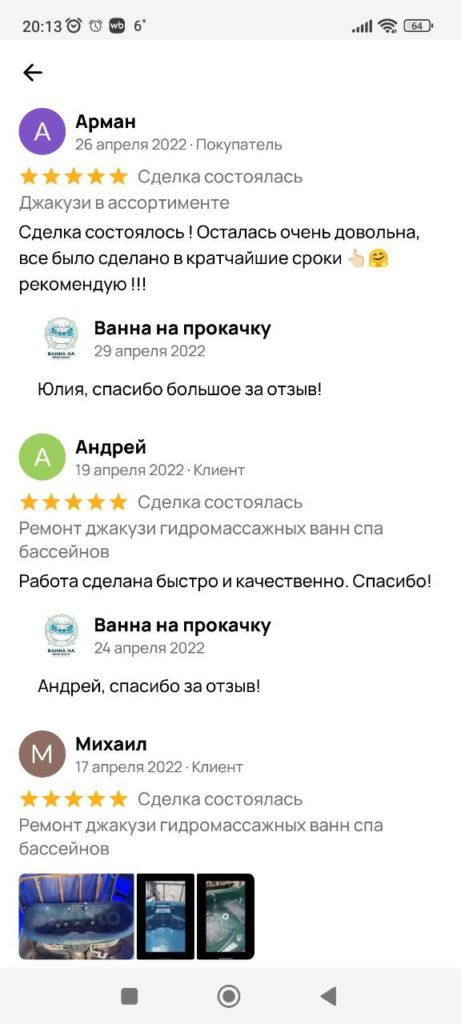Tap the system home button

229,997
